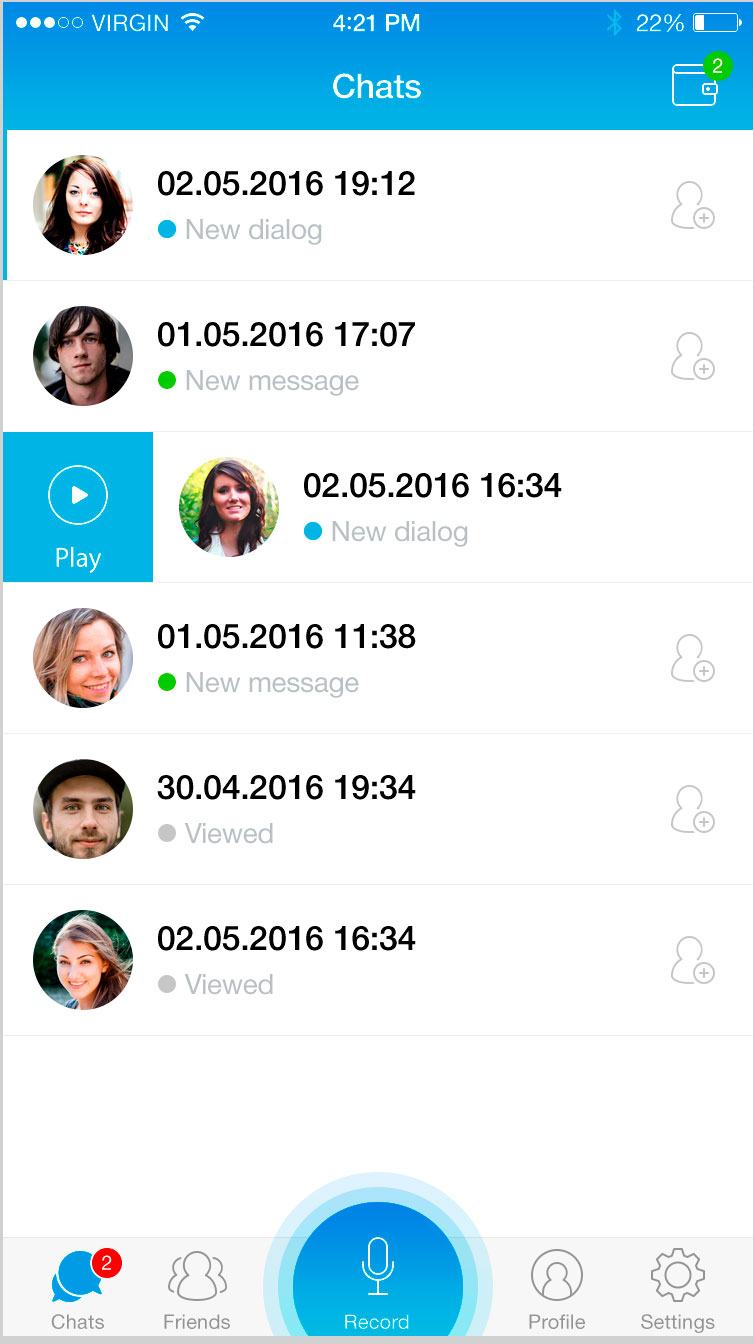Add friend from the Viewed 02.05.2016 16:34 chat
The height and width of the screenshot is (1344, 754).
(692, 960)
